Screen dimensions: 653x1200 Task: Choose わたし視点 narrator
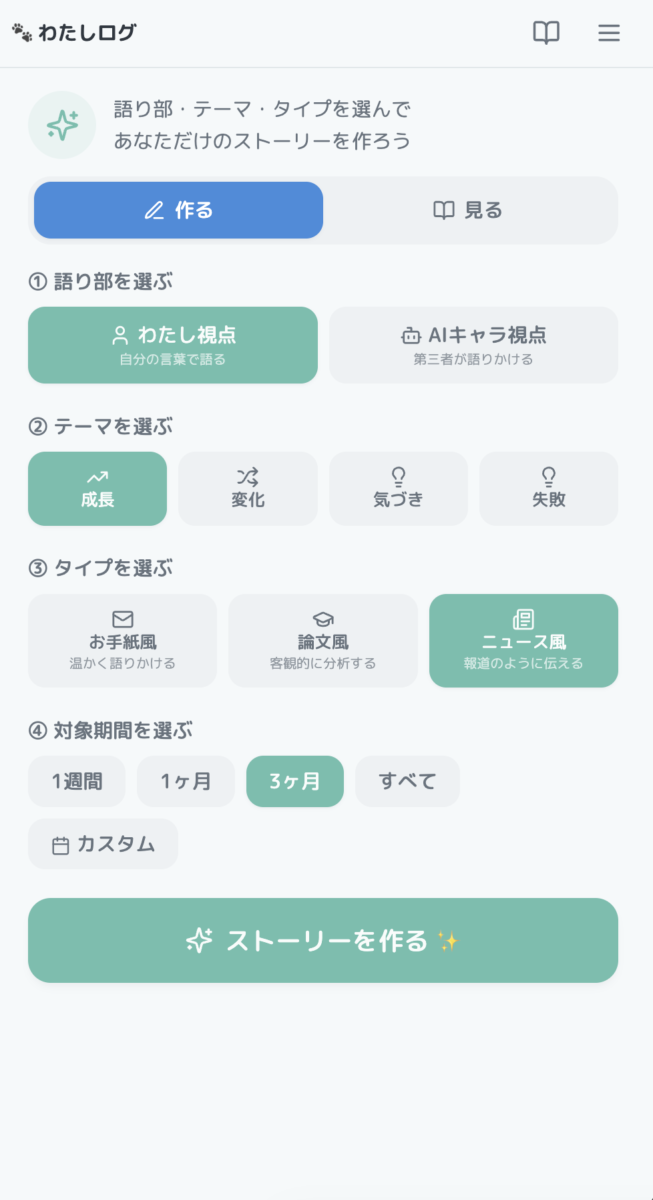coord(173,345)
